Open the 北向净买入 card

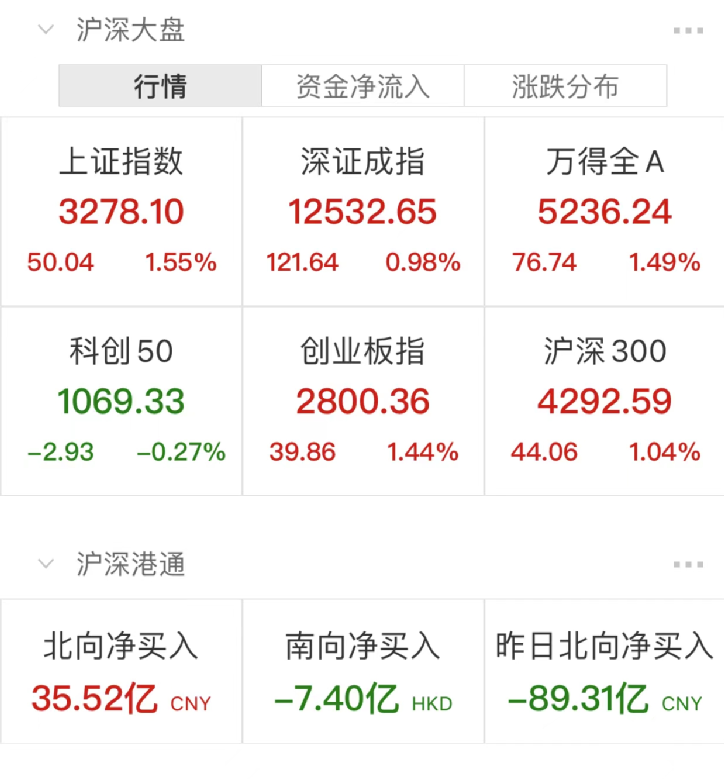coord(121,671)
